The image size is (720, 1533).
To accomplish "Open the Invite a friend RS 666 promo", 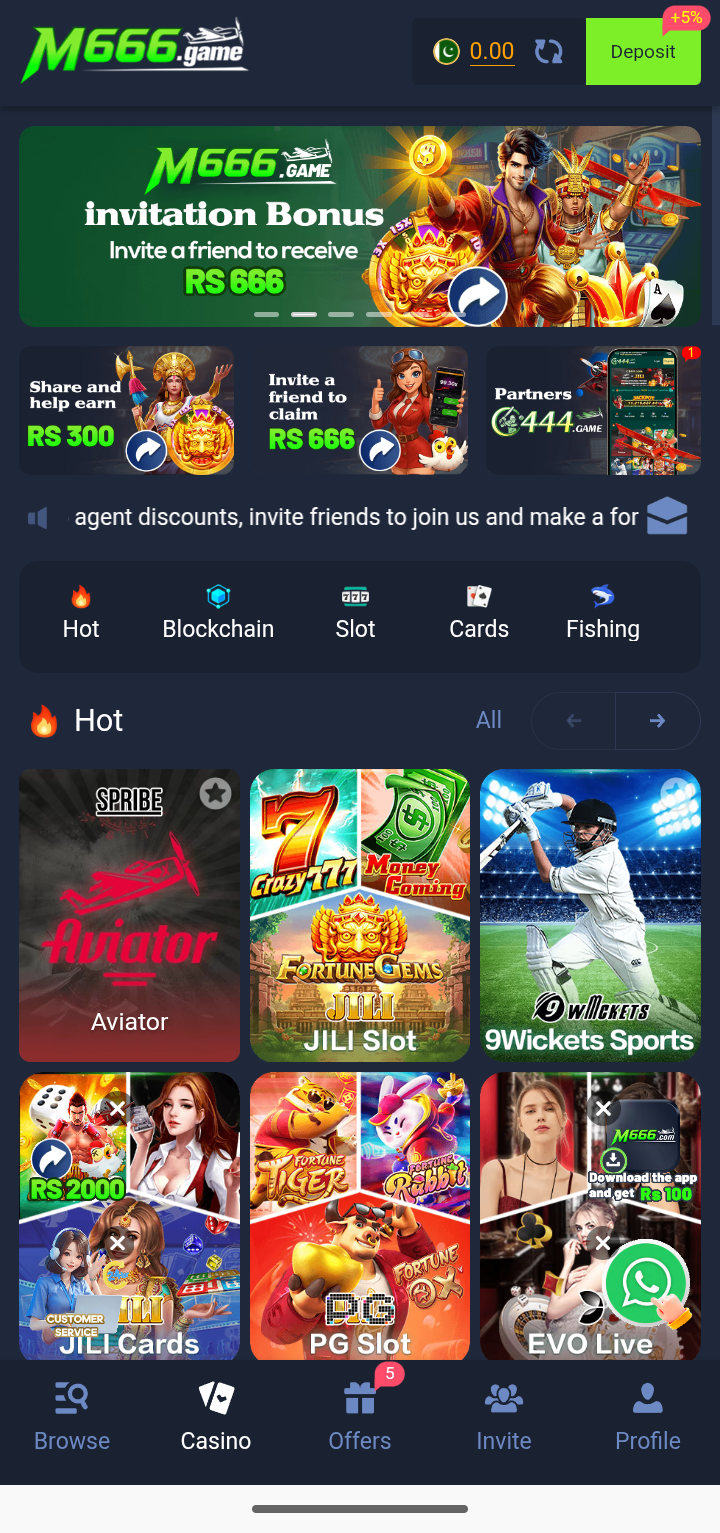I will (360, 410).
